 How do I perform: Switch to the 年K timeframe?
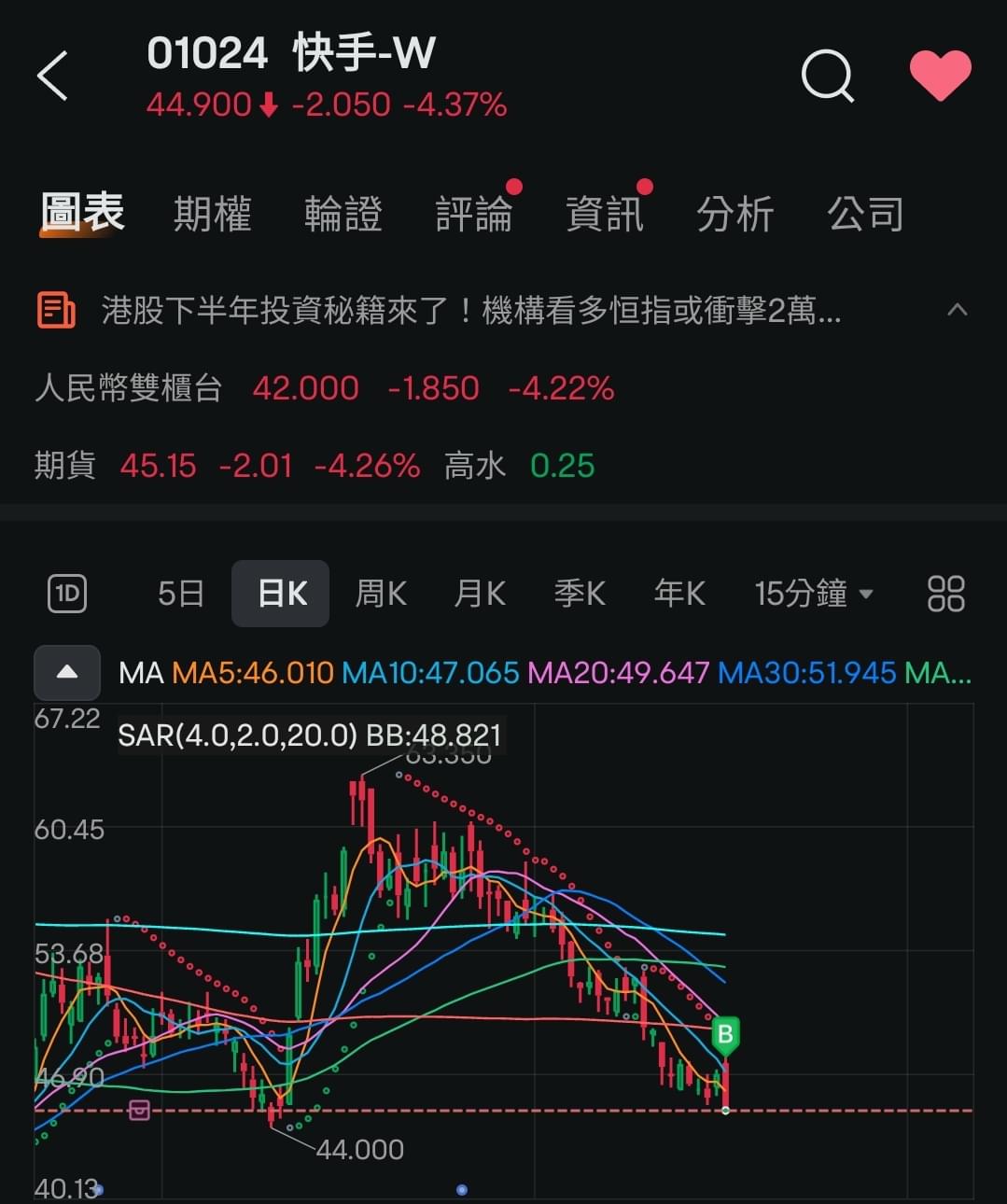tap(678, 593)
